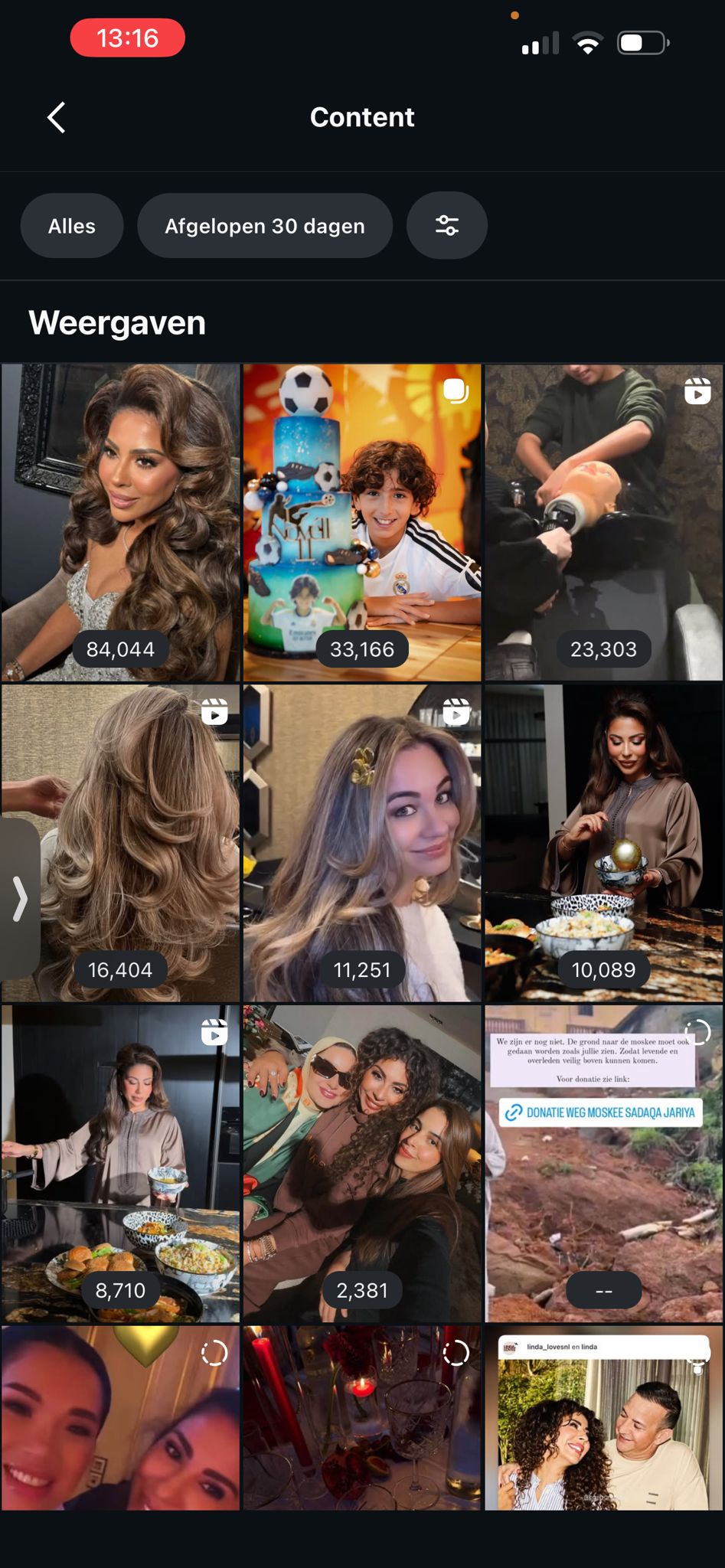Open the reel with 11,251 views

click(362, 842)
